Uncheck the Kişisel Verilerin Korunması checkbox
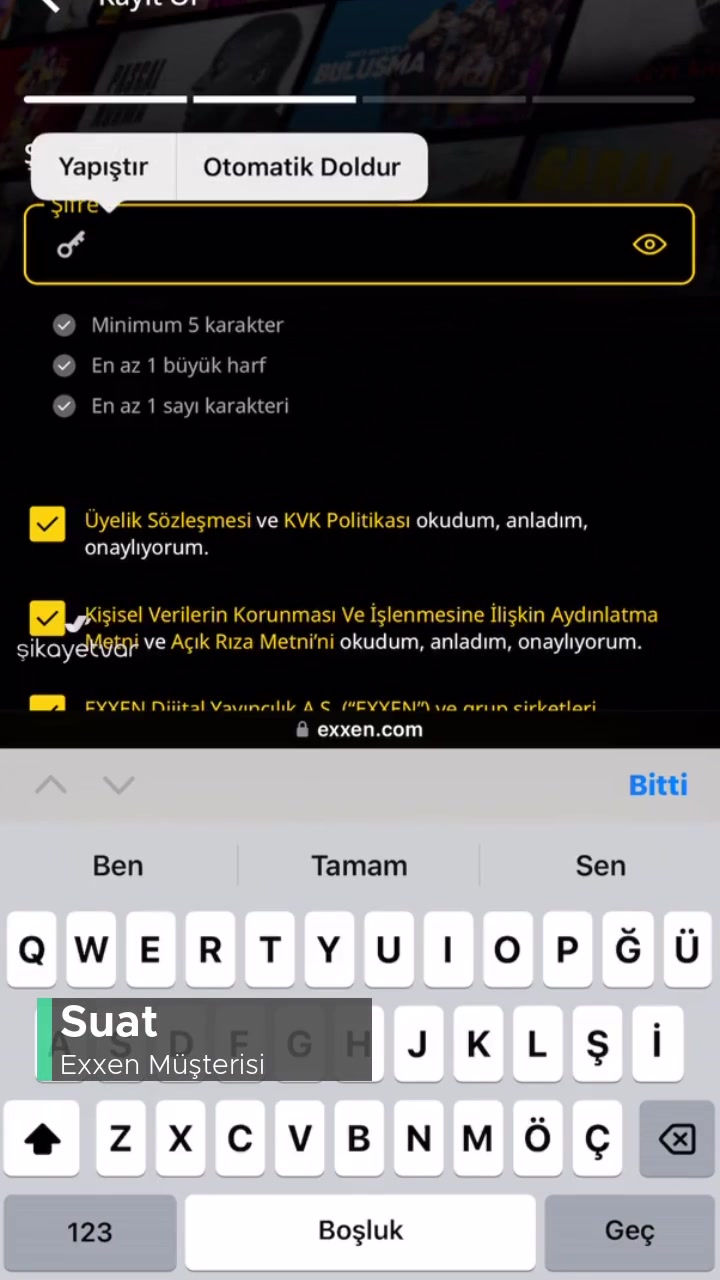The width and height of the screenshot is (720, 1280). point(47,617)
